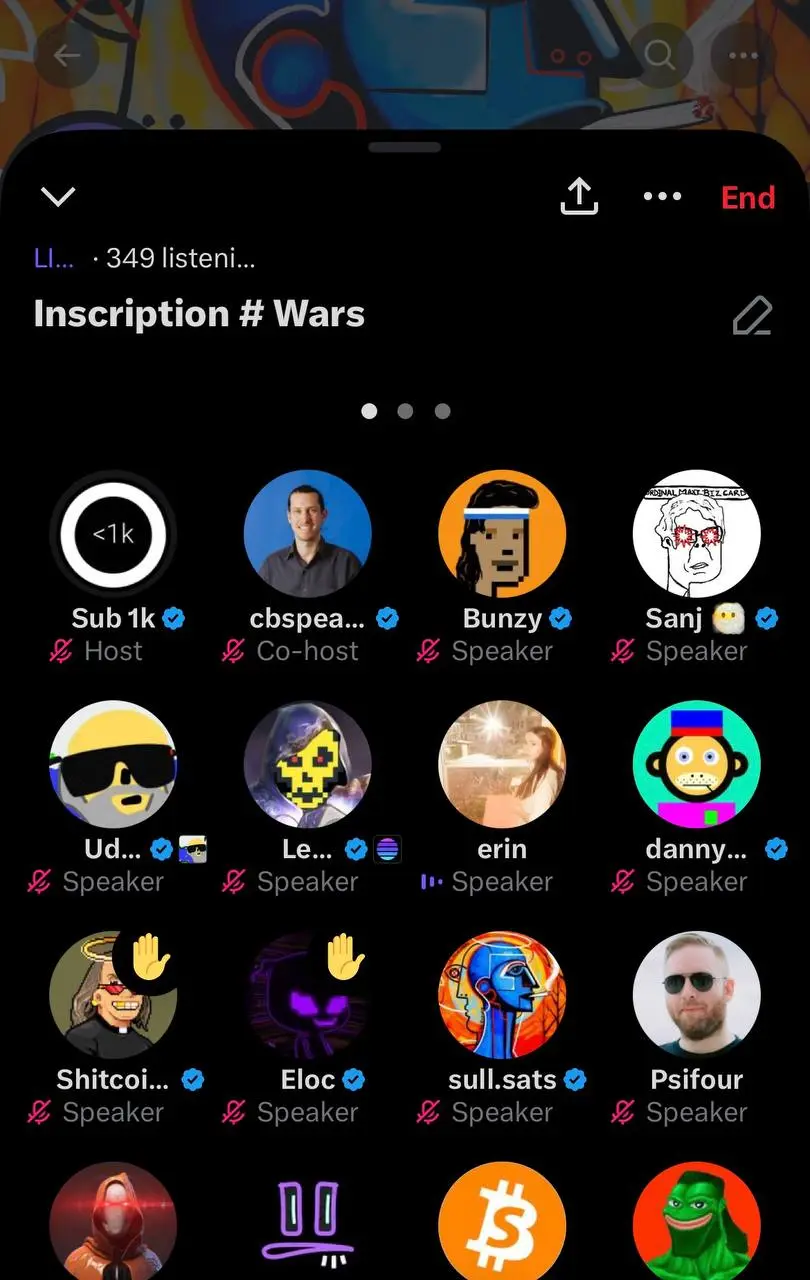Edit the Space title with the pencil
Viewport: 810px width, 1280px height.
tap(752, 316)
